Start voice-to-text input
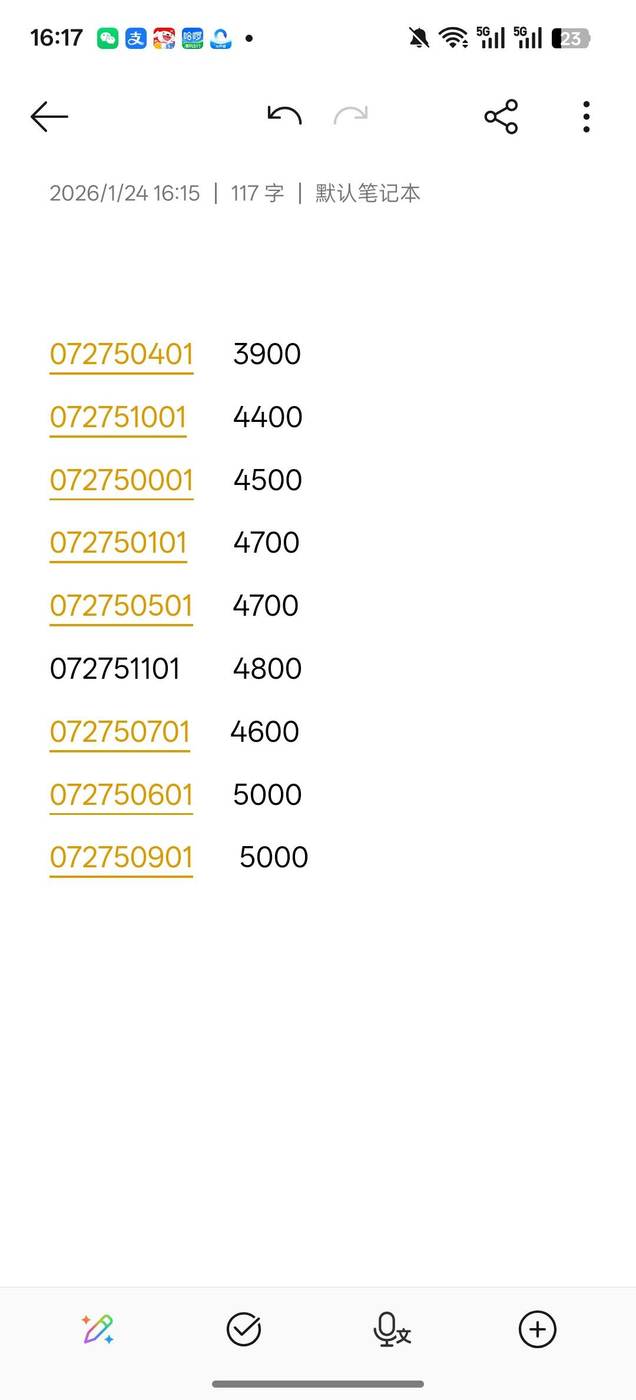This screenshot has width=636, height=1400. click(x=391, y=1329)
